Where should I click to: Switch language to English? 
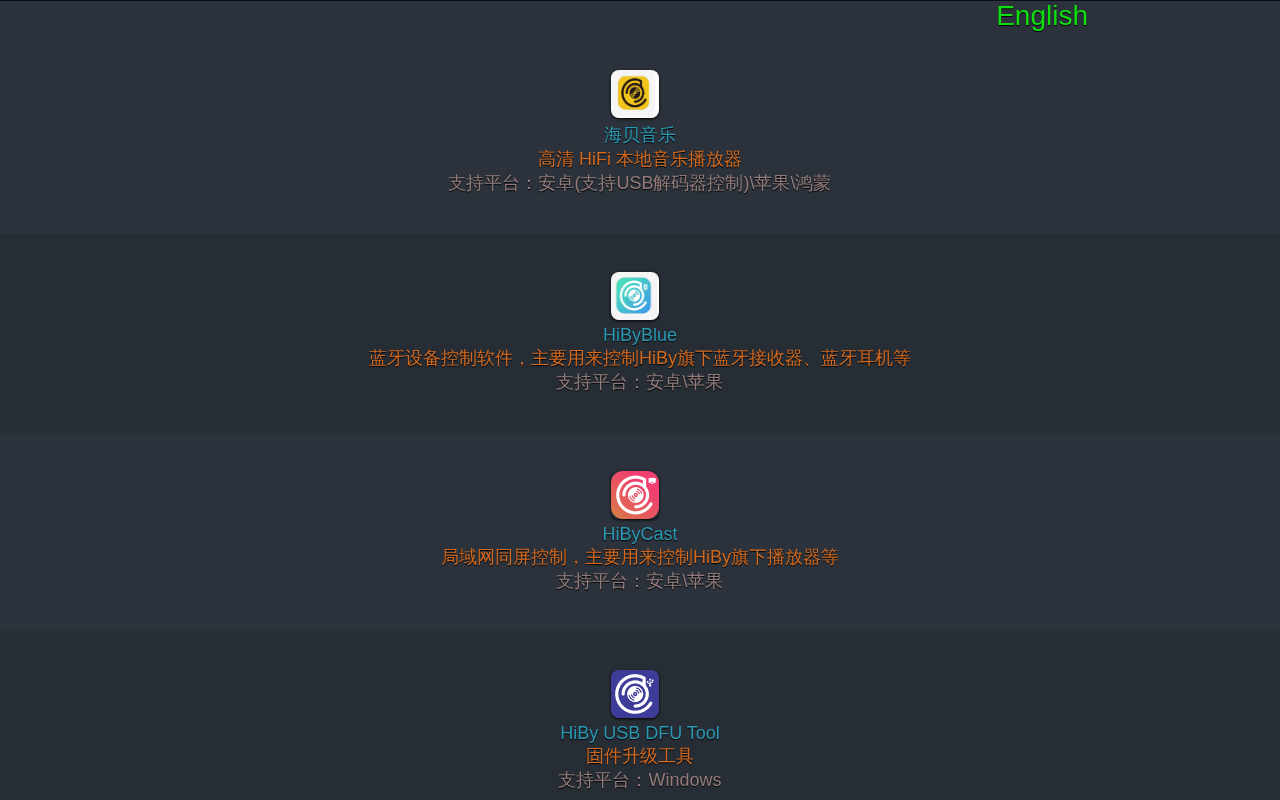(1041, 16)
